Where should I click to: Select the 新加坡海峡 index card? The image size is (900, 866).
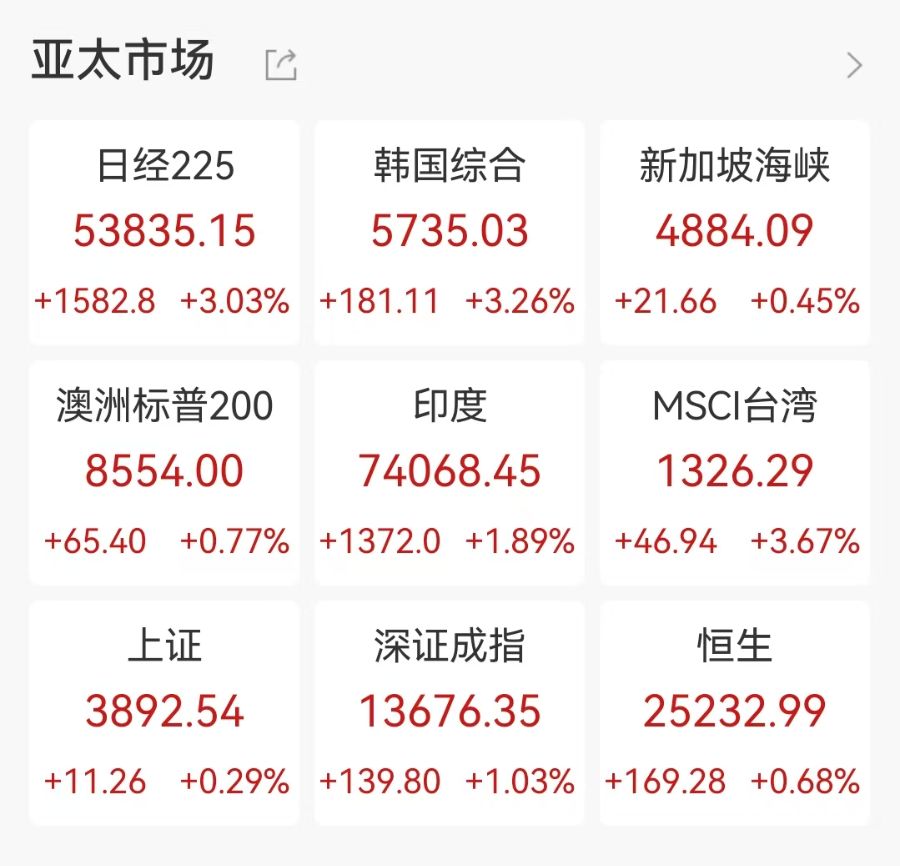point(735,232)
